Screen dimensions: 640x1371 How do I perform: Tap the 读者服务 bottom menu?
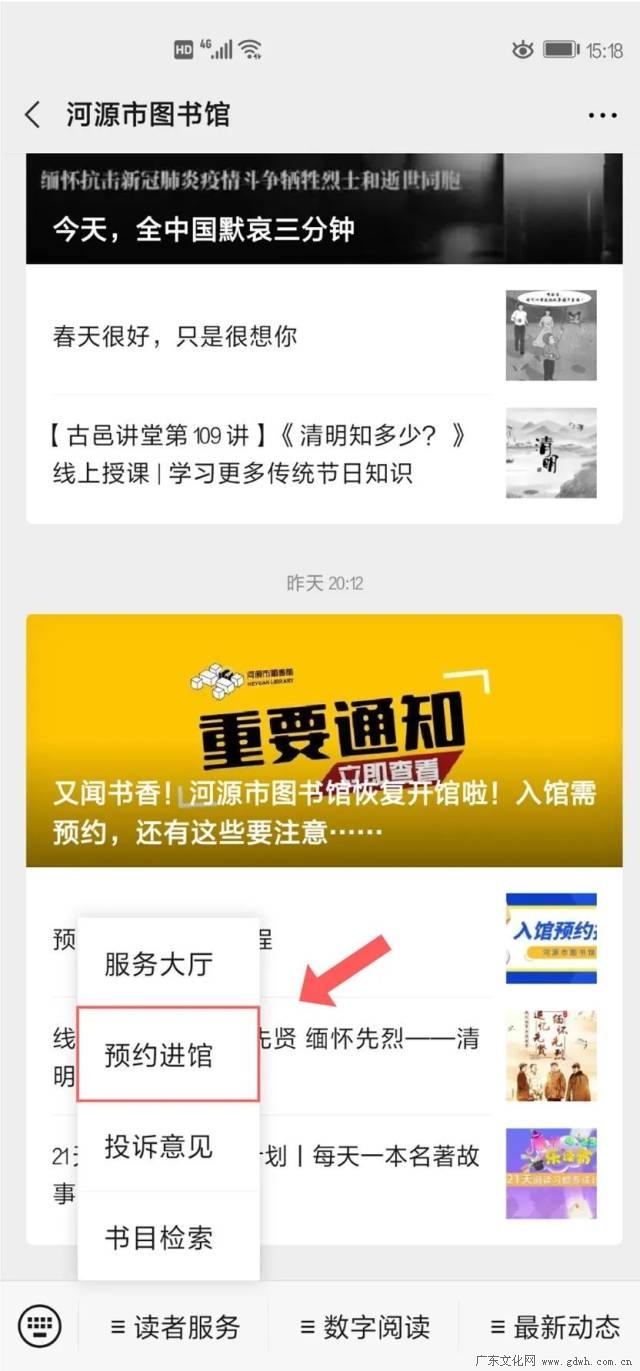click(x=175, y=1327)
